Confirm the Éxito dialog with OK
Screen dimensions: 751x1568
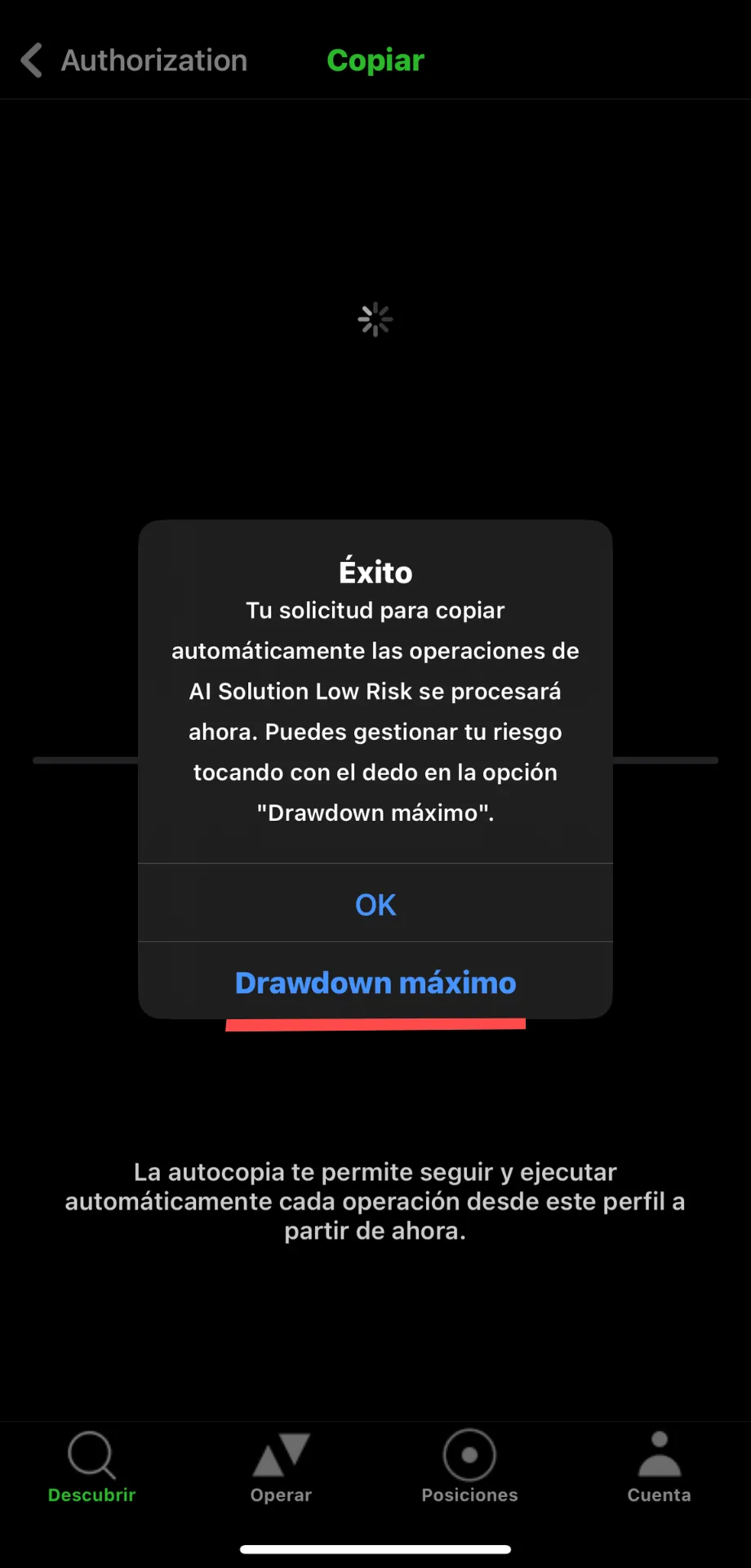point(375,904)
